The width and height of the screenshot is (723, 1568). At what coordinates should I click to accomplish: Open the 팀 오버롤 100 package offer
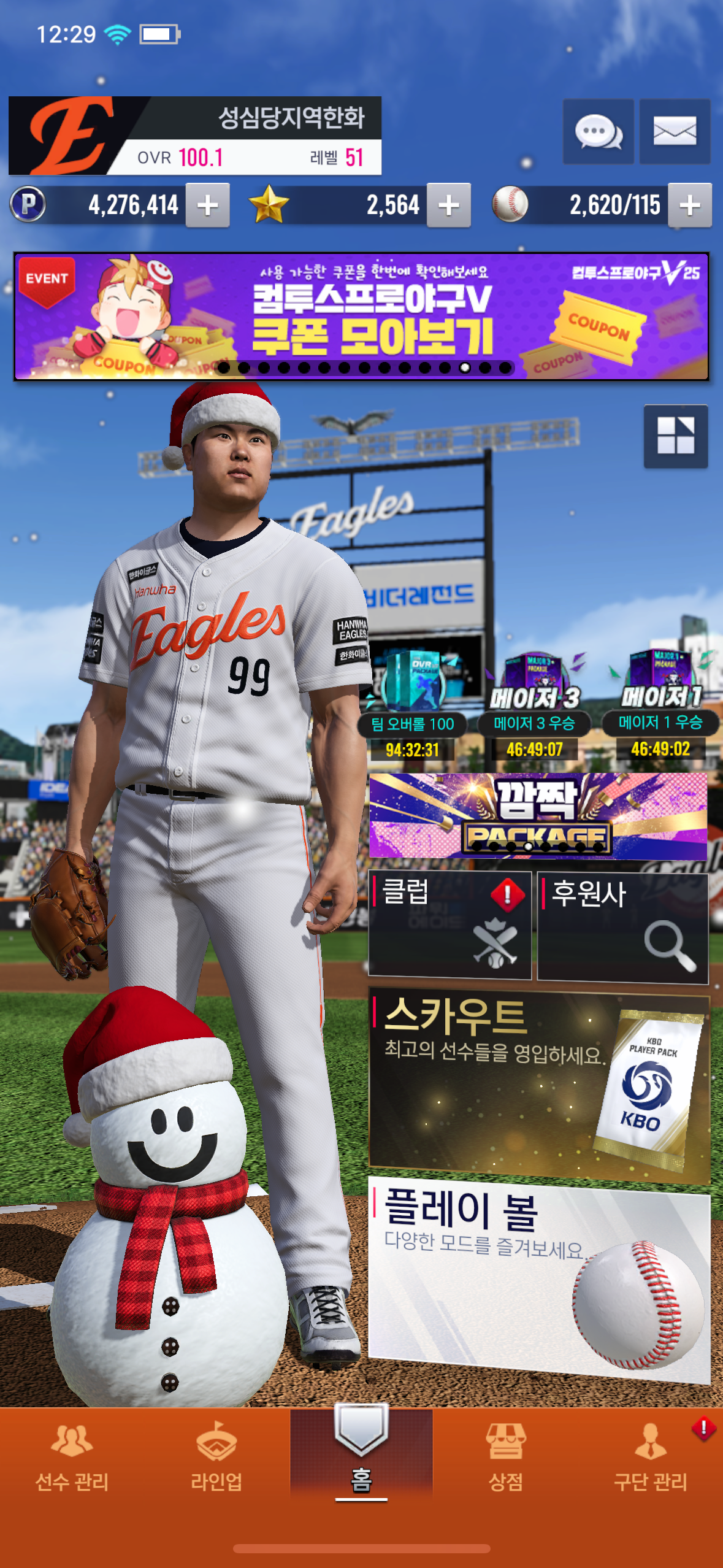click(x=413, y=705)
